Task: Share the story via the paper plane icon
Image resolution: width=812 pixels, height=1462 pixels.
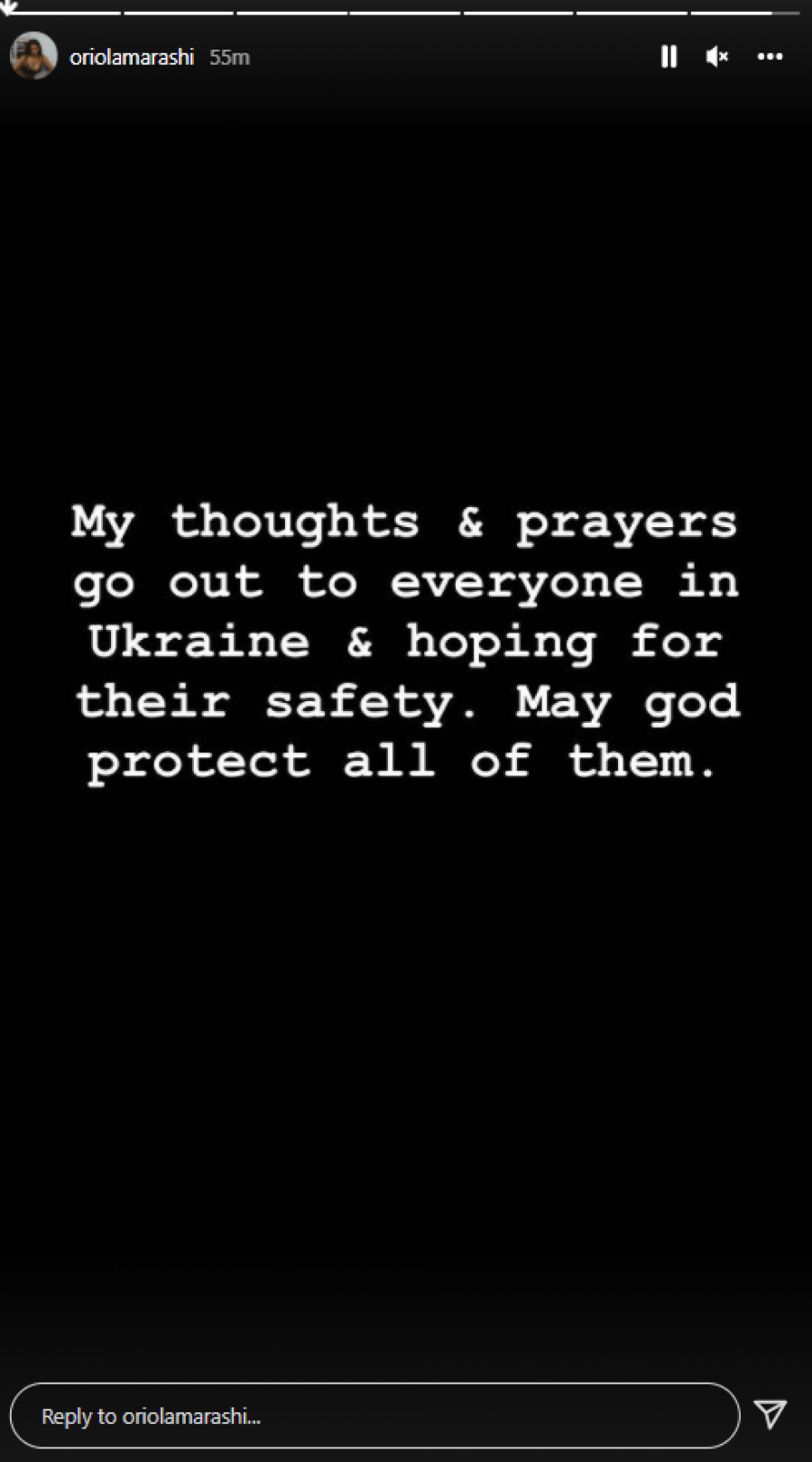Action: point(770,1414)
